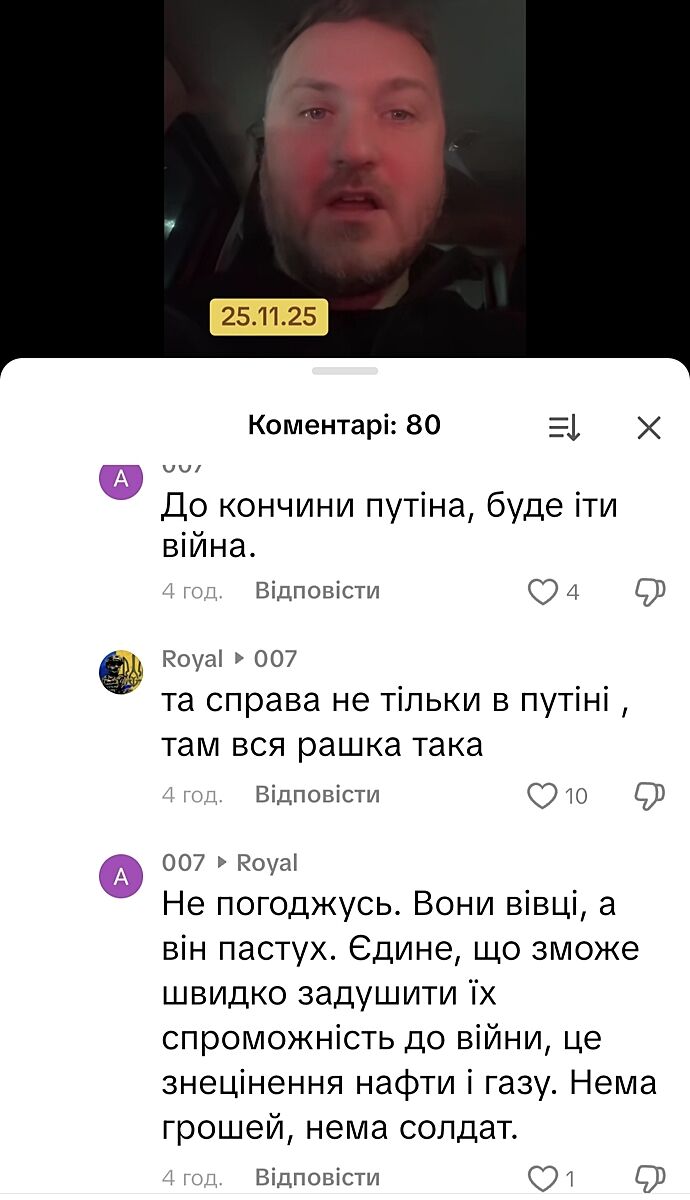Screen dimensions: 690x1200
Task: Tap the video above the comments
Action: pyautogui.click(x=345, y=180)
